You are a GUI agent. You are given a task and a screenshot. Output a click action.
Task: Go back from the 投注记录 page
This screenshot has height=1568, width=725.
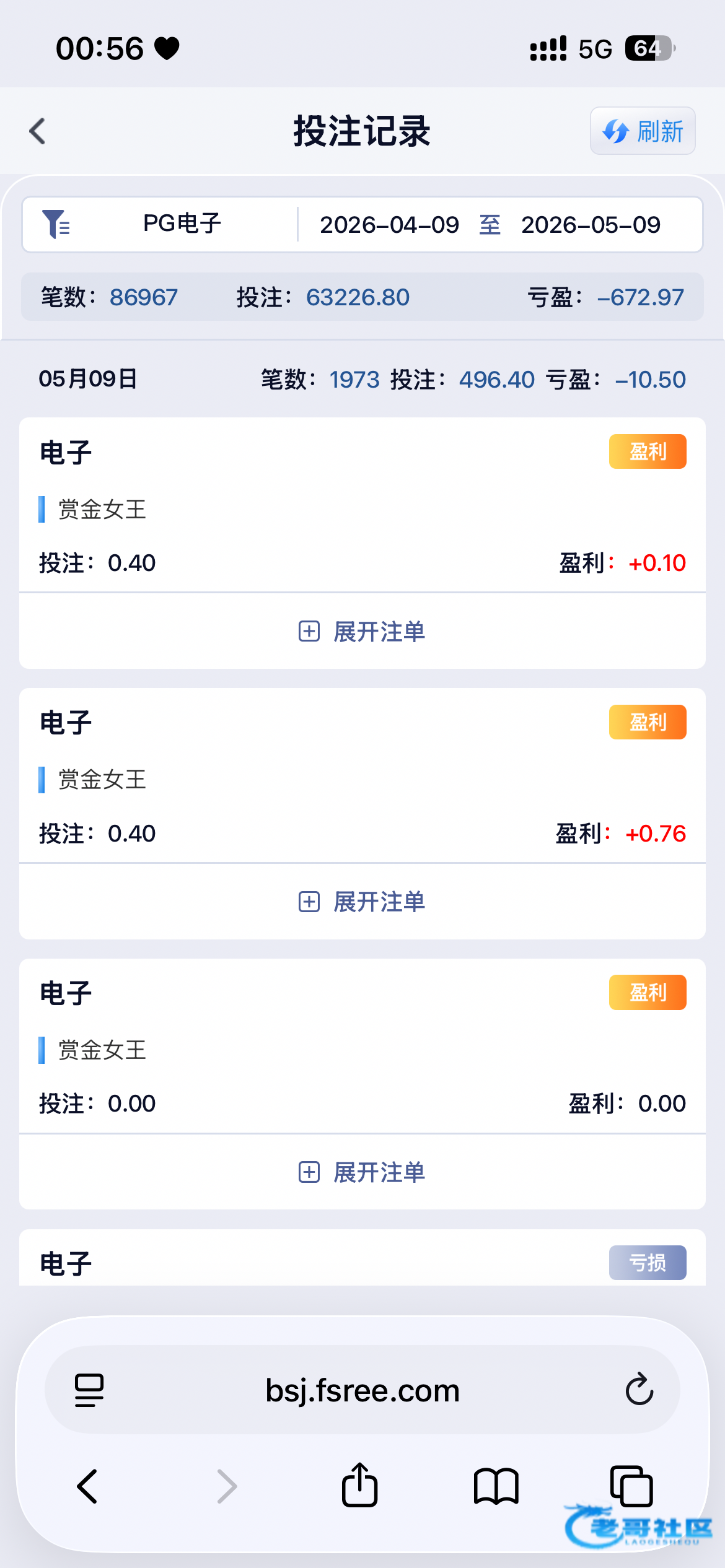38,131
